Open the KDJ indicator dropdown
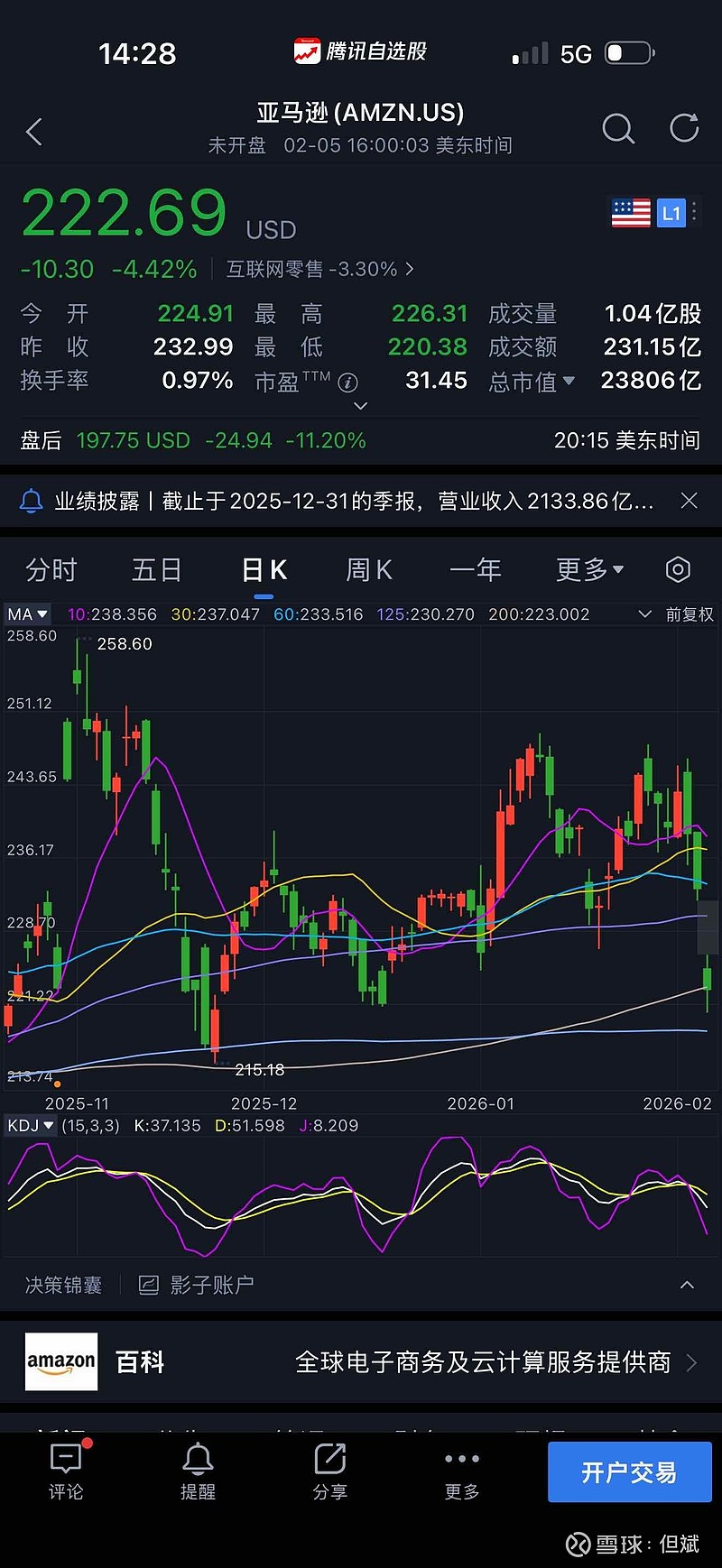The width and height of the screenshot is (722, 1568). (x=32, y=1125)
